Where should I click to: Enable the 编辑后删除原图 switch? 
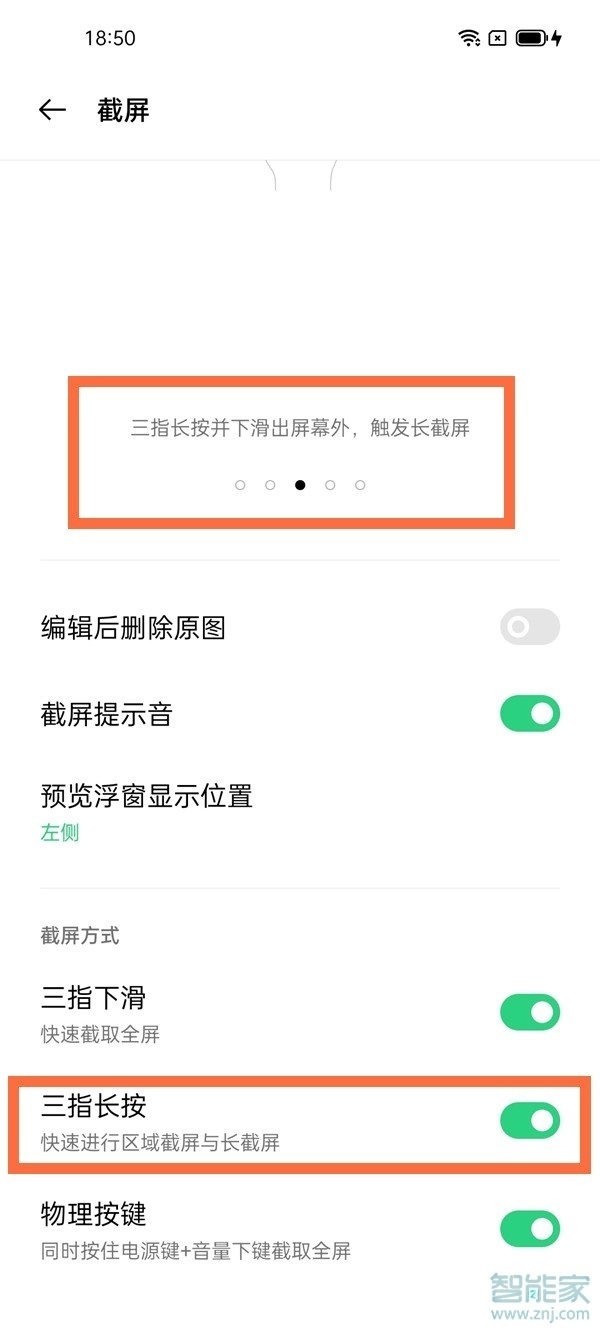coord(529,627)
